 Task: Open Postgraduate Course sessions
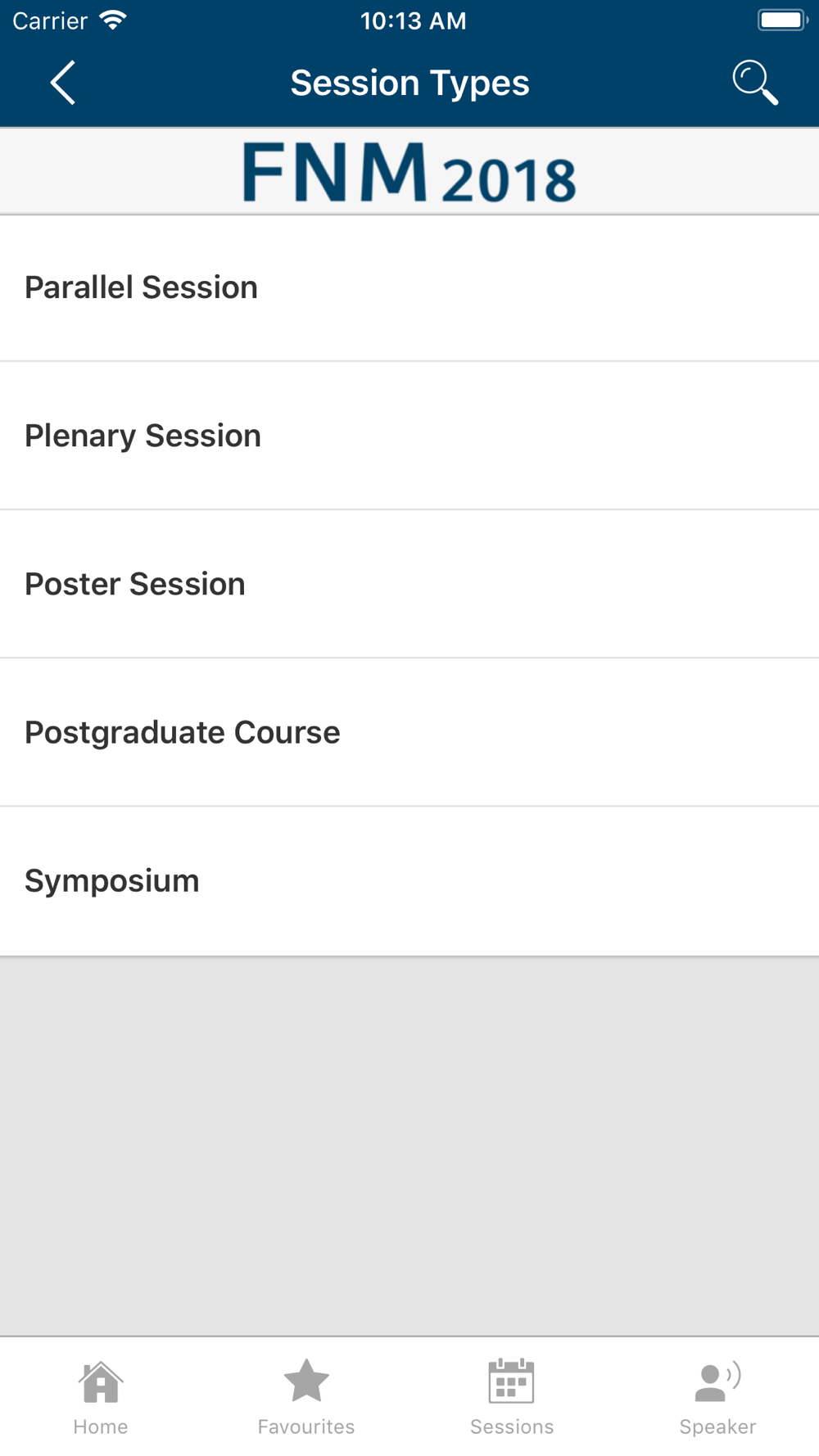(409, 733)
